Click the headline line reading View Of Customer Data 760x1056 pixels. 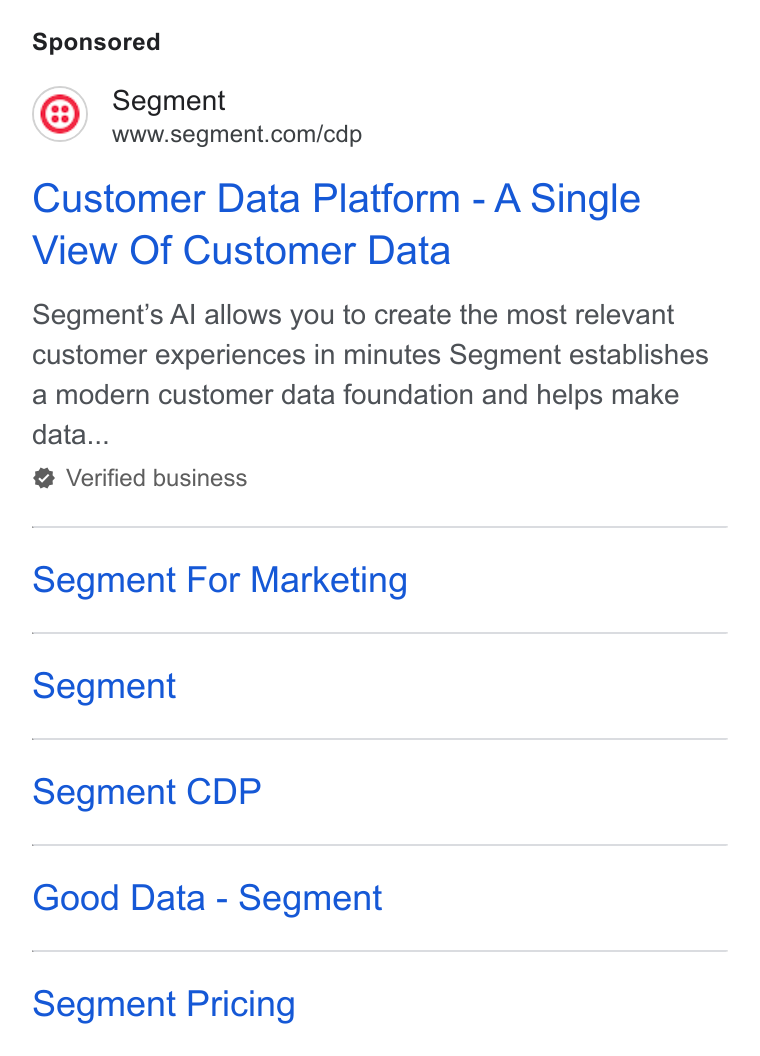tap(241, 250)
